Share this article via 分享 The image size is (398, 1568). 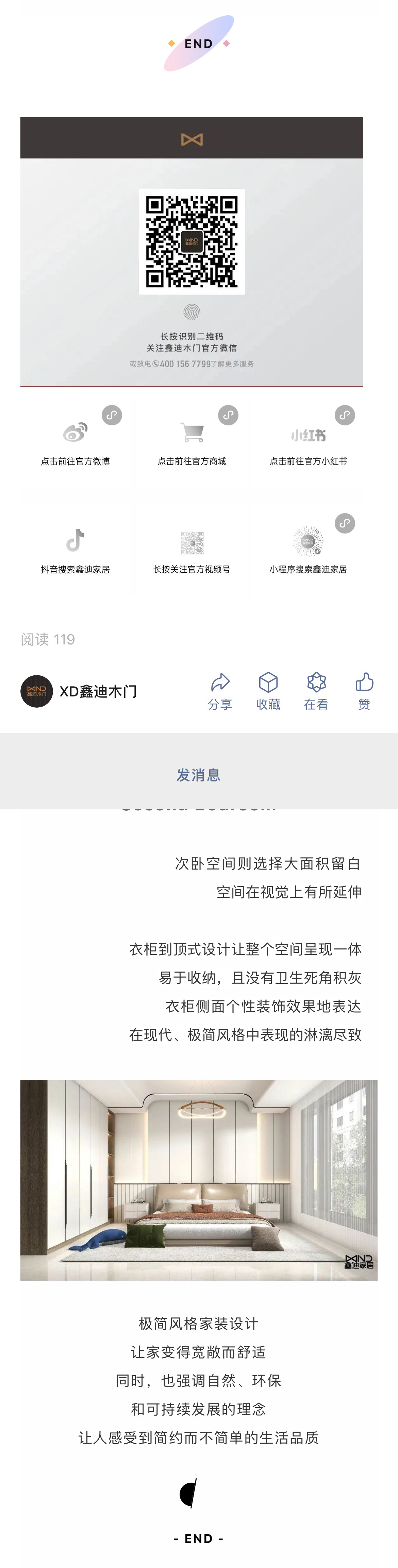tap(220, 691)
